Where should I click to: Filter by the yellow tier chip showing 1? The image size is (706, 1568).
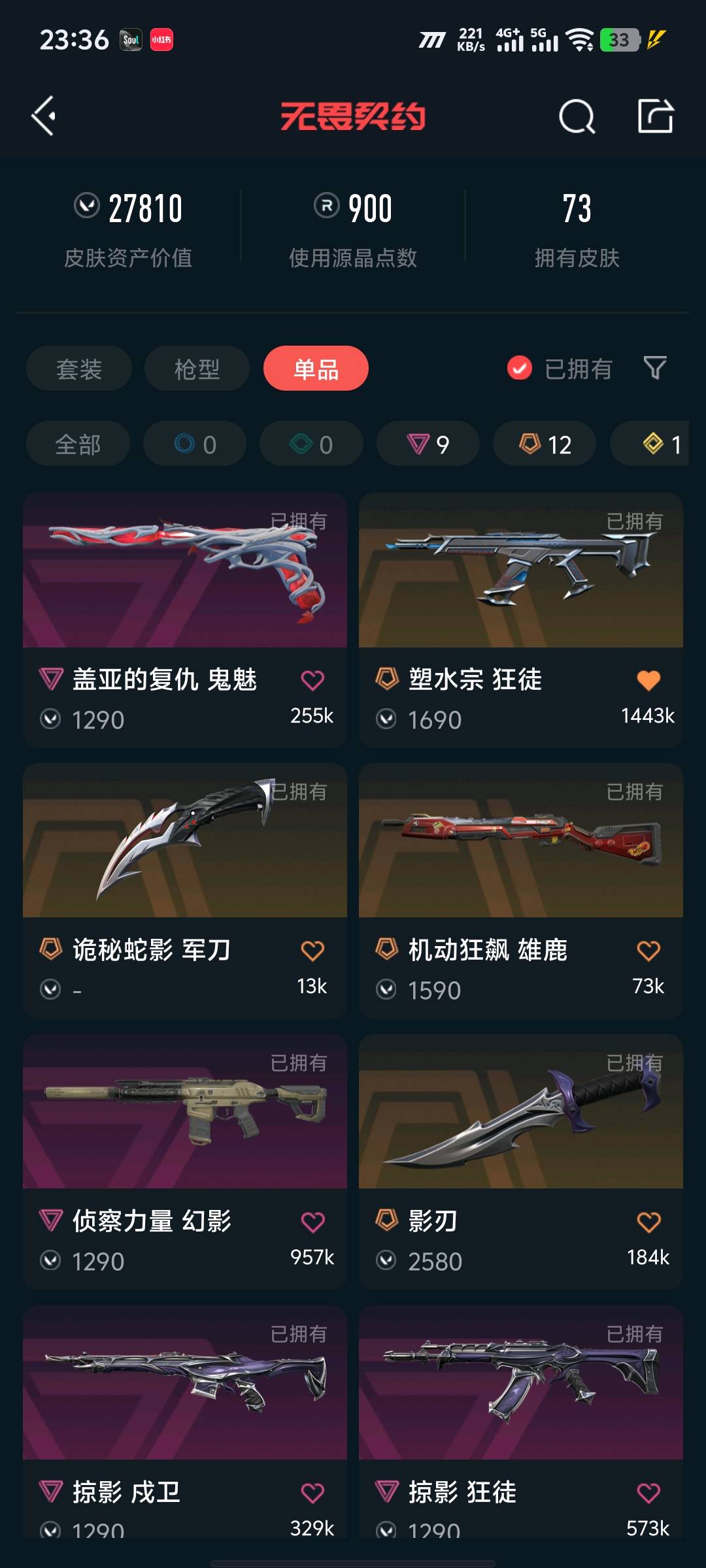point(654,444)
